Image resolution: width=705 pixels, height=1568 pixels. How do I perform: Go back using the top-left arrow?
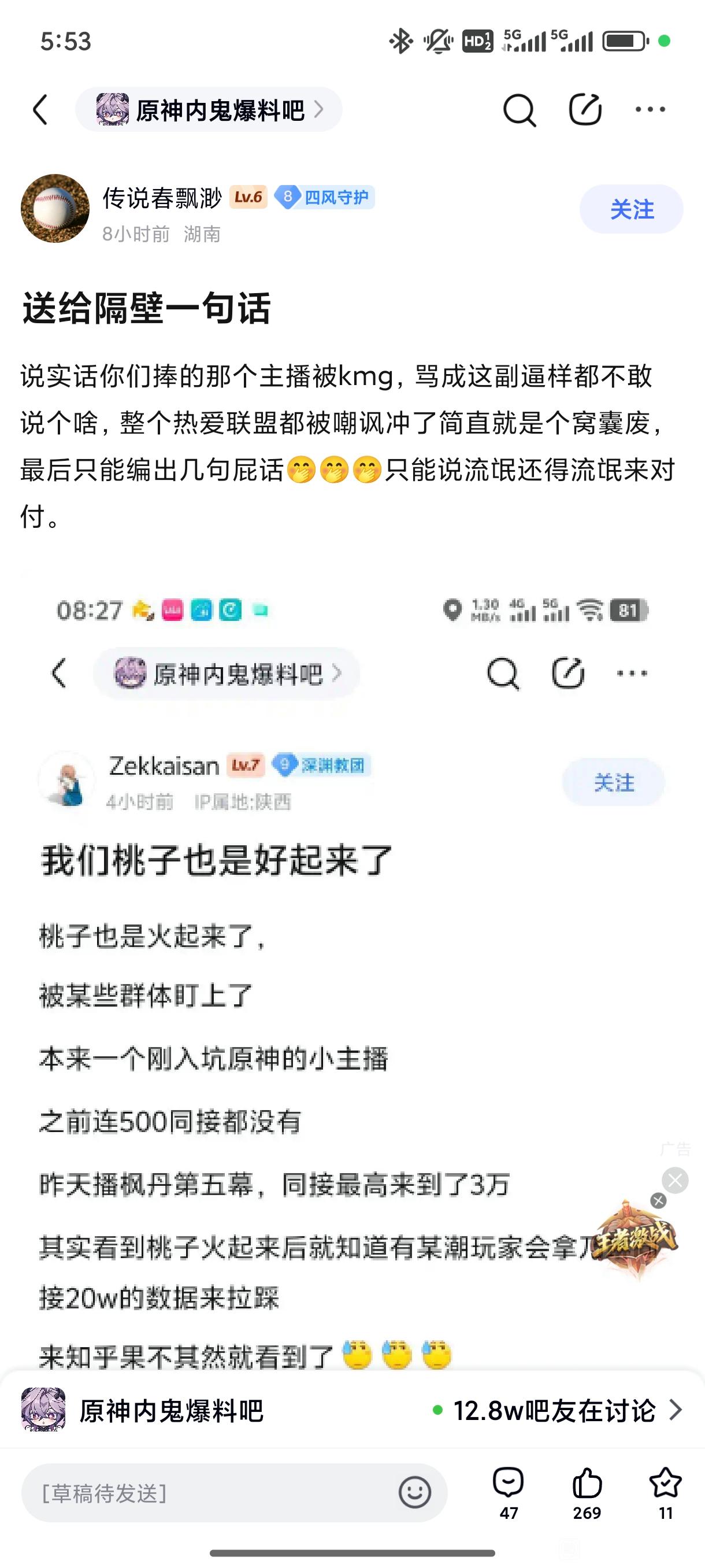click(x=40, y=110)
